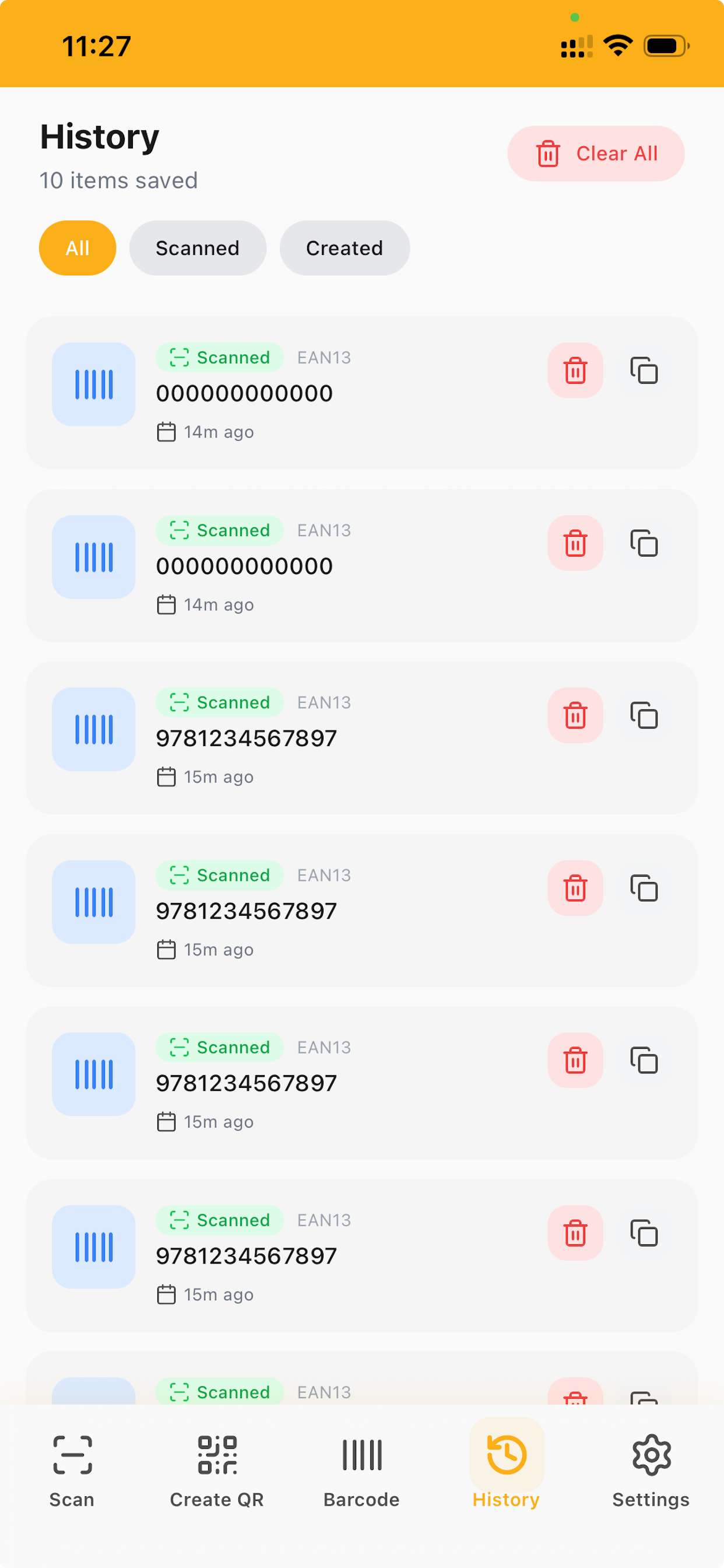Copy the topmost 000000000000 barcode value

click(644, 370)
